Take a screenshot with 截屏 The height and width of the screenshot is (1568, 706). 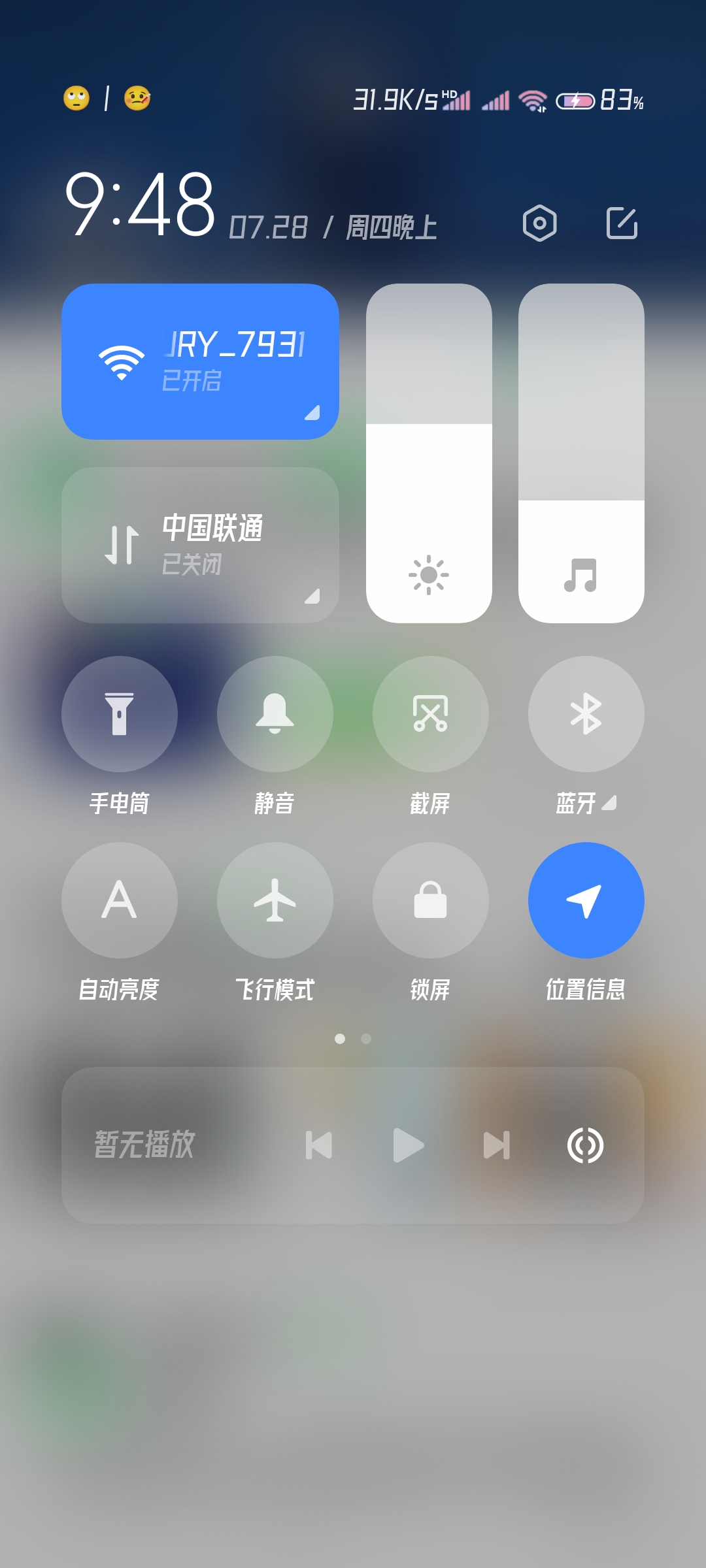click(431, 714)
